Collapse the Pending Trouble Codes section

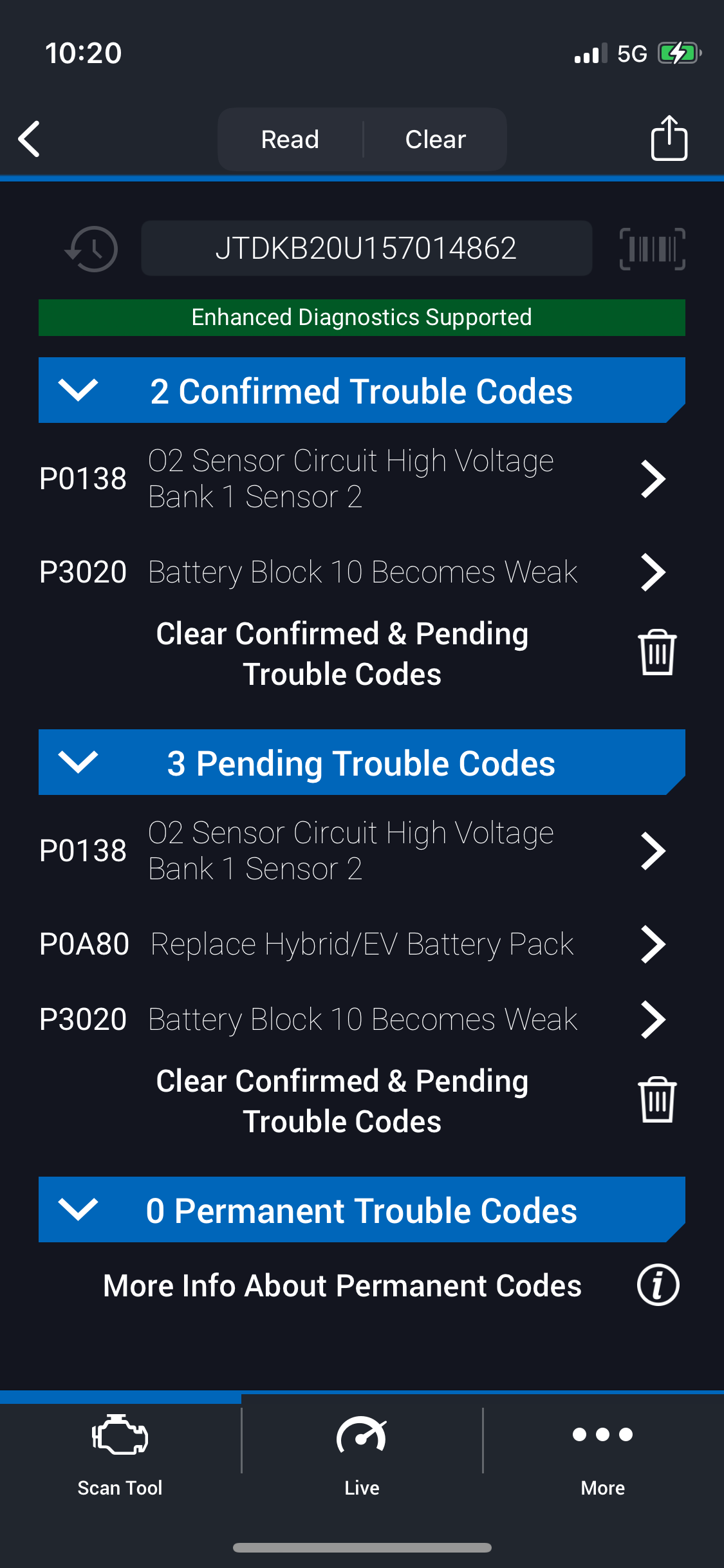coord(362,763)
